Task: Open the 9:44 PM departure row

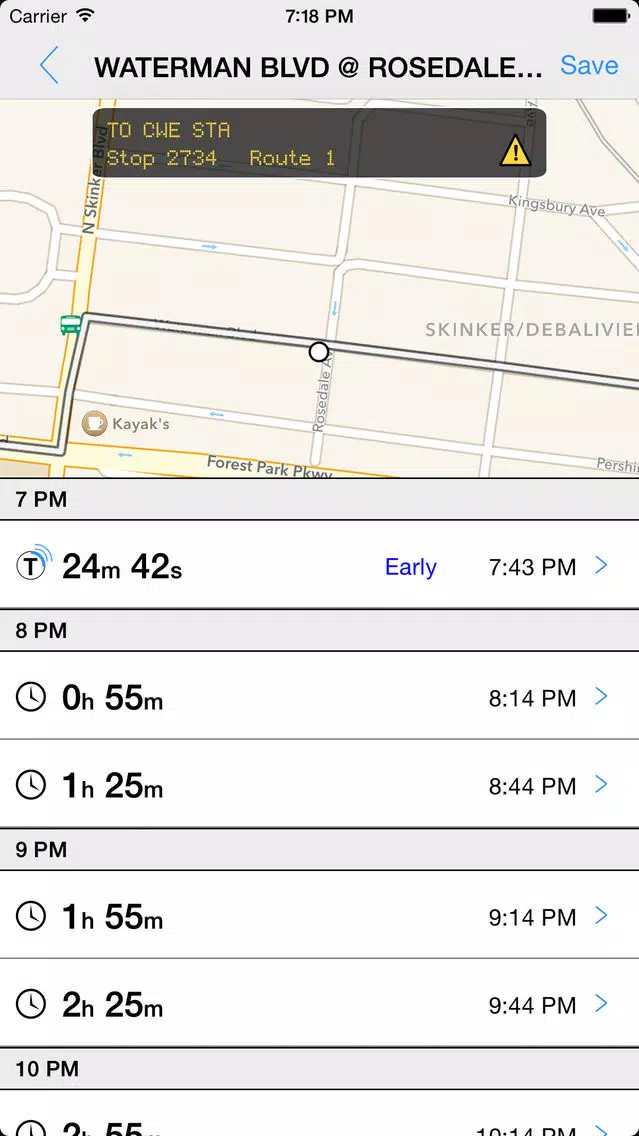Action: pos(320,1003)
